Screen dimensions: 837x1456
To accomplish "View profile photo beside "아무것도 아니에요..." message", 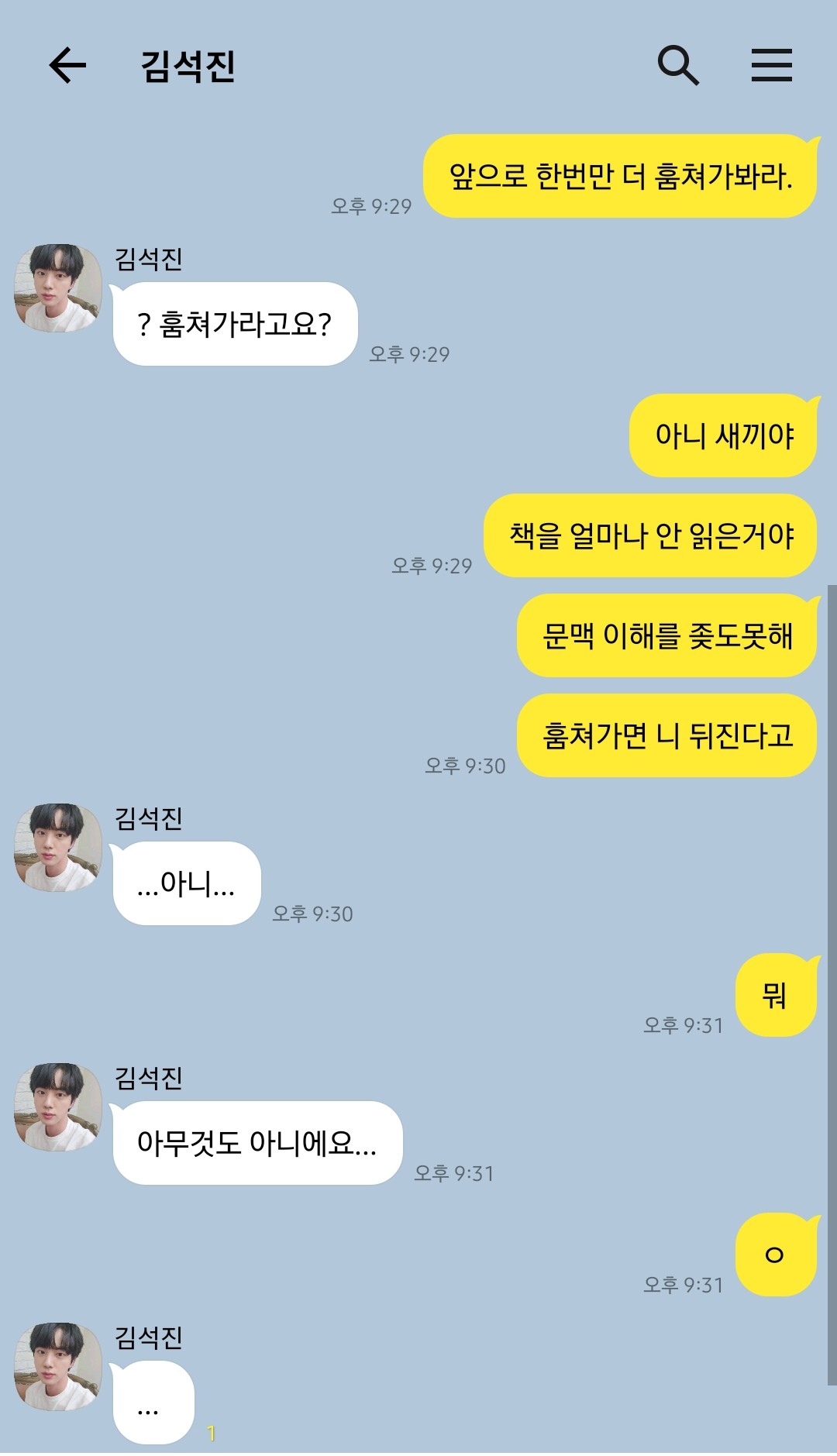I will (58, 1107).
